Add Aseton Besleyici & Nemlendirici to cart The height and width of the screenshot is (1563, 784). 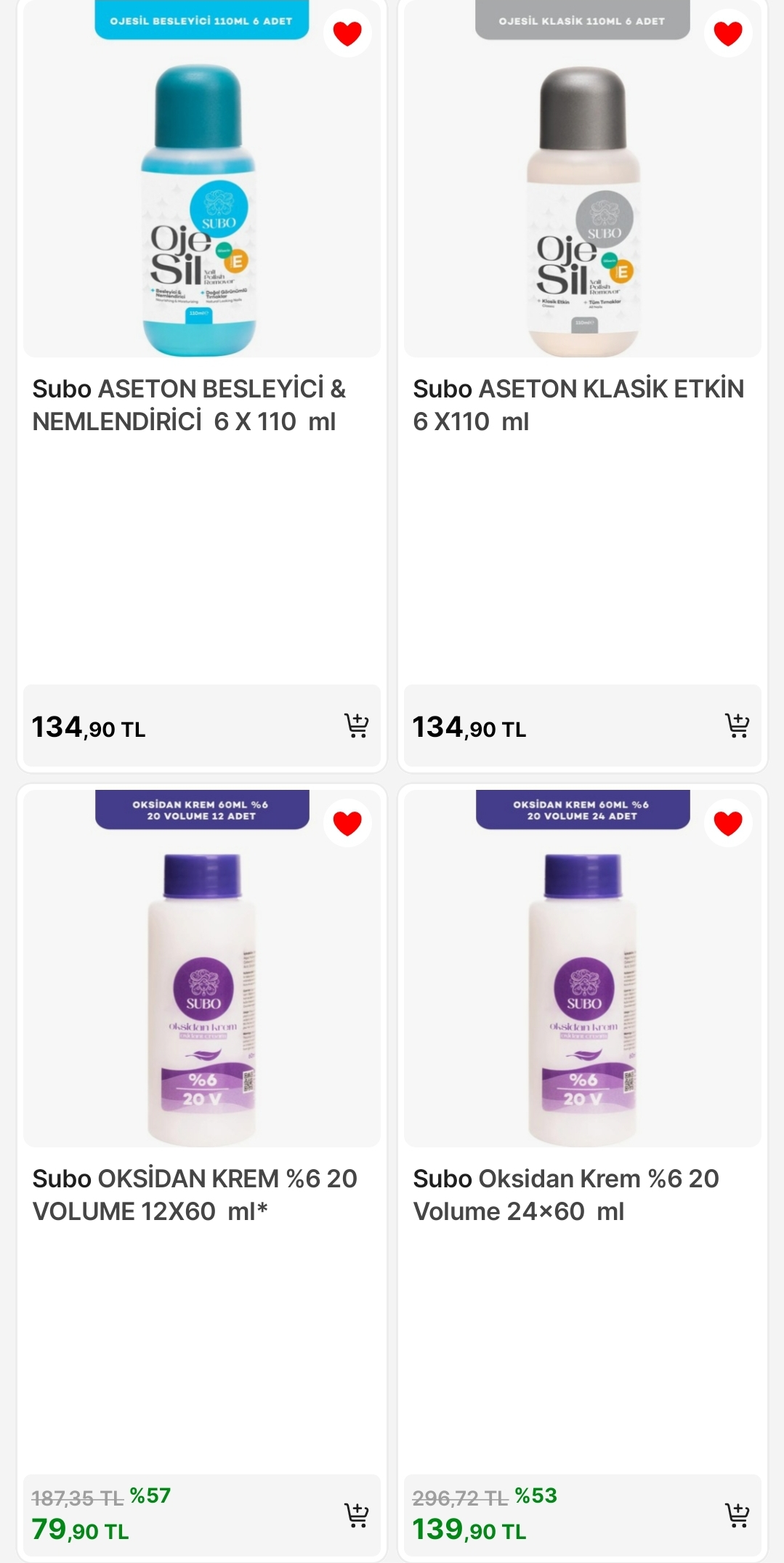[356, 725]
